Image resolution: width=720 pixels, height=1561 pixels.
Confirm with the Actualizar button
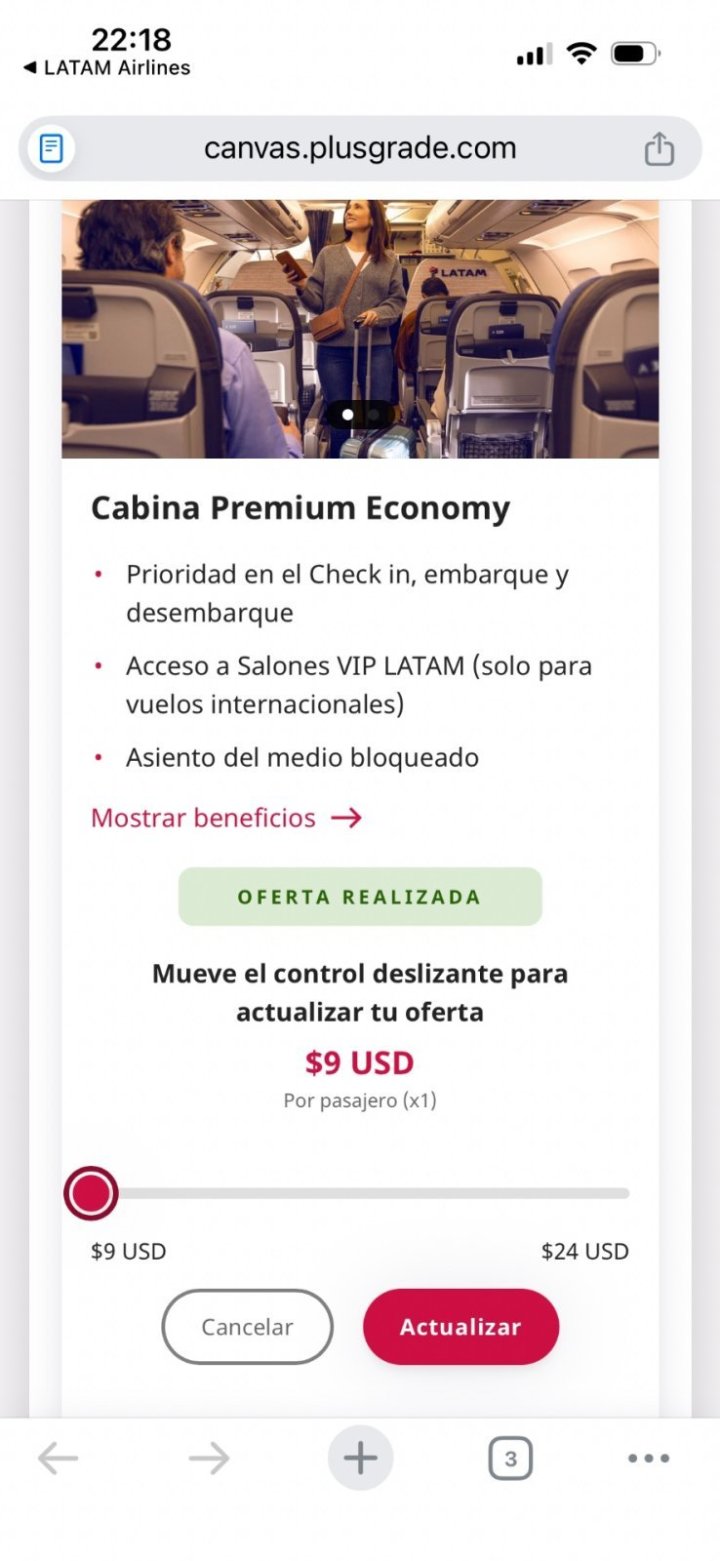coord(460,1327)
